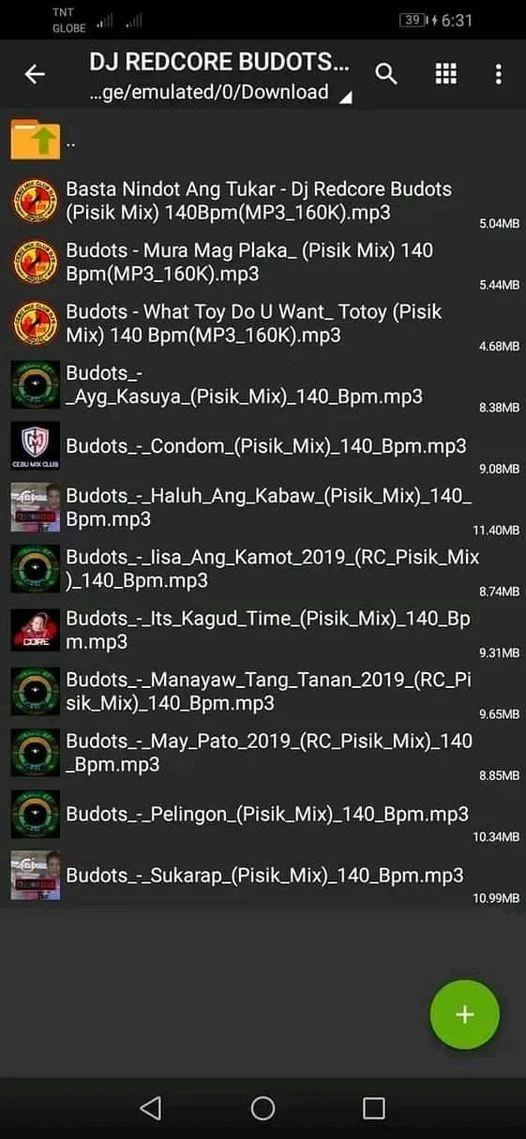Open the three-dot overflow menu

(498, 74)
